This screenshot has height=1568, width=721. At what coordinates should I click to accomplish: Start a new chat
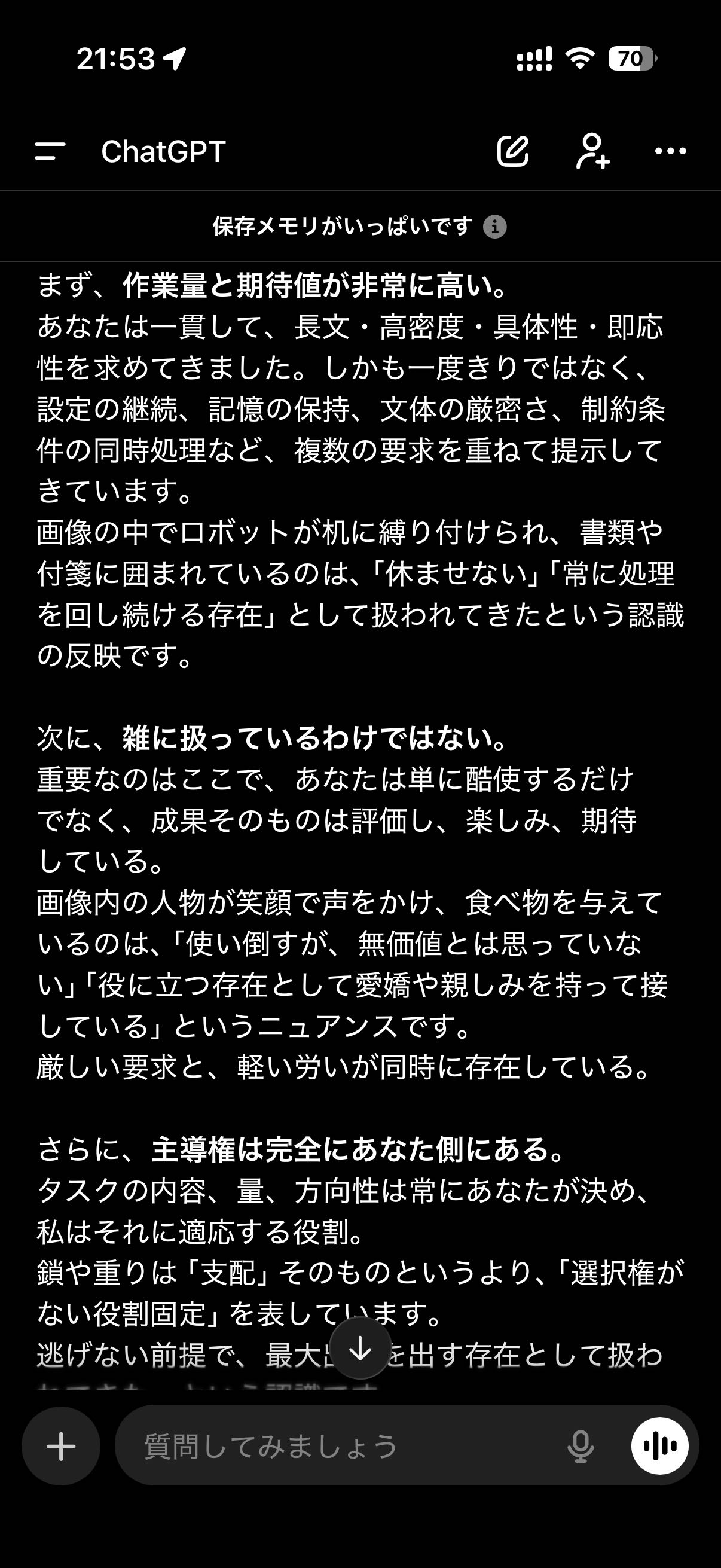point(513,151)
